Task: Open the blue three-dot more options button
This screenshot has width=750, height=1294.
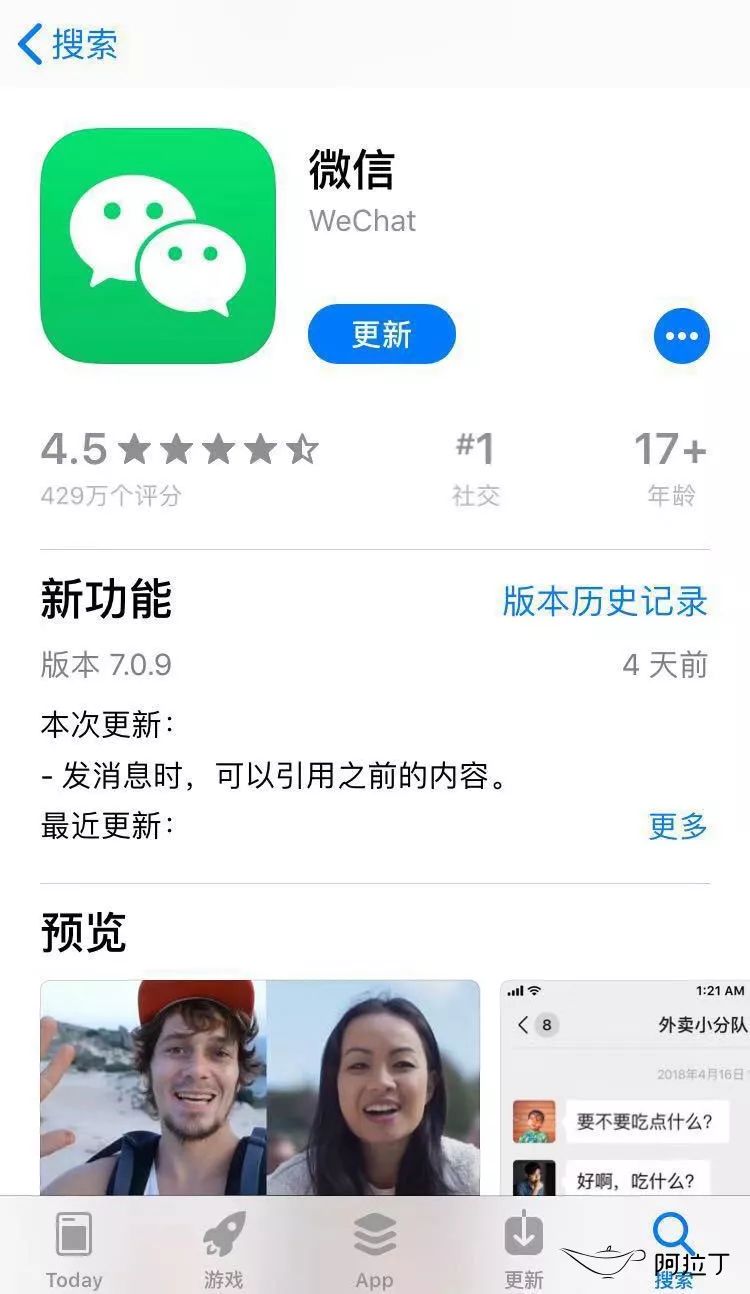Action: coord(682,336)
